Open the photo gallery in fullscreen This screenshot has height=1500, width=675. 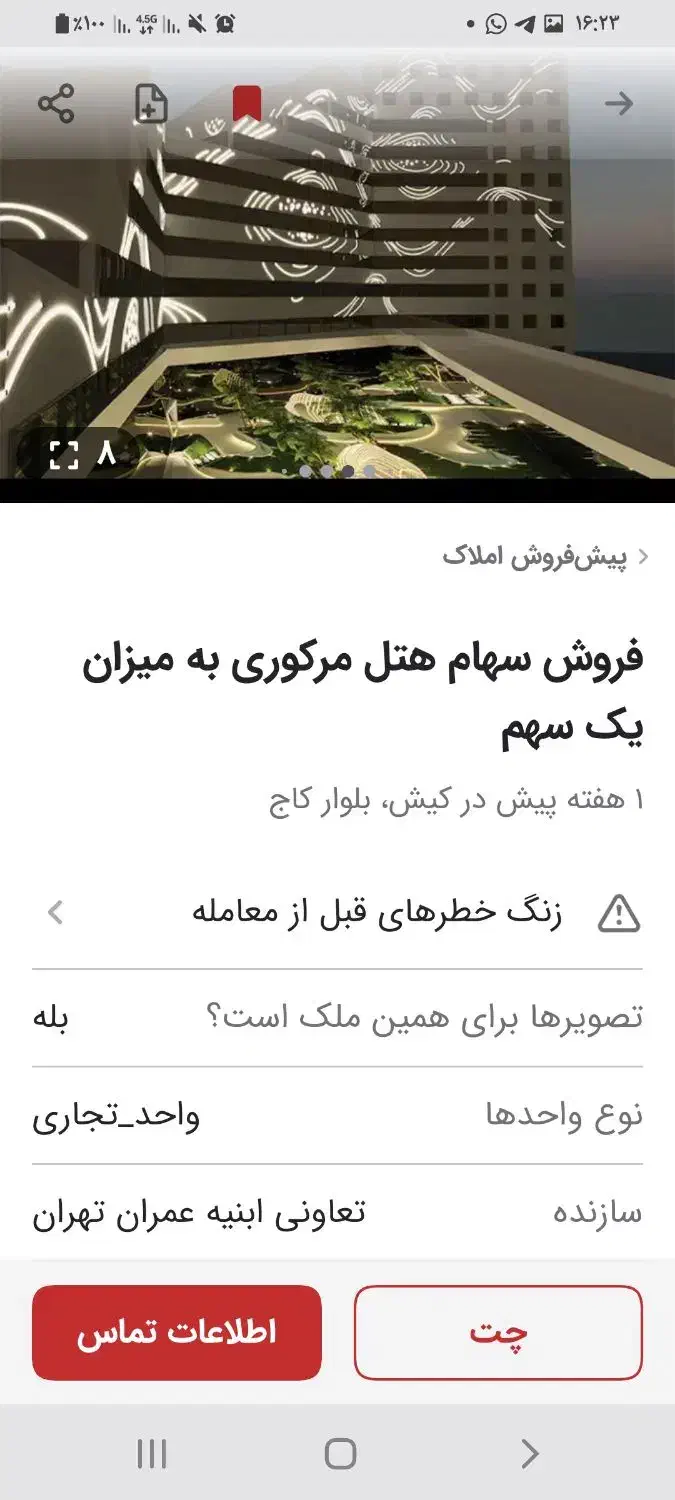[x=64, y=455]
